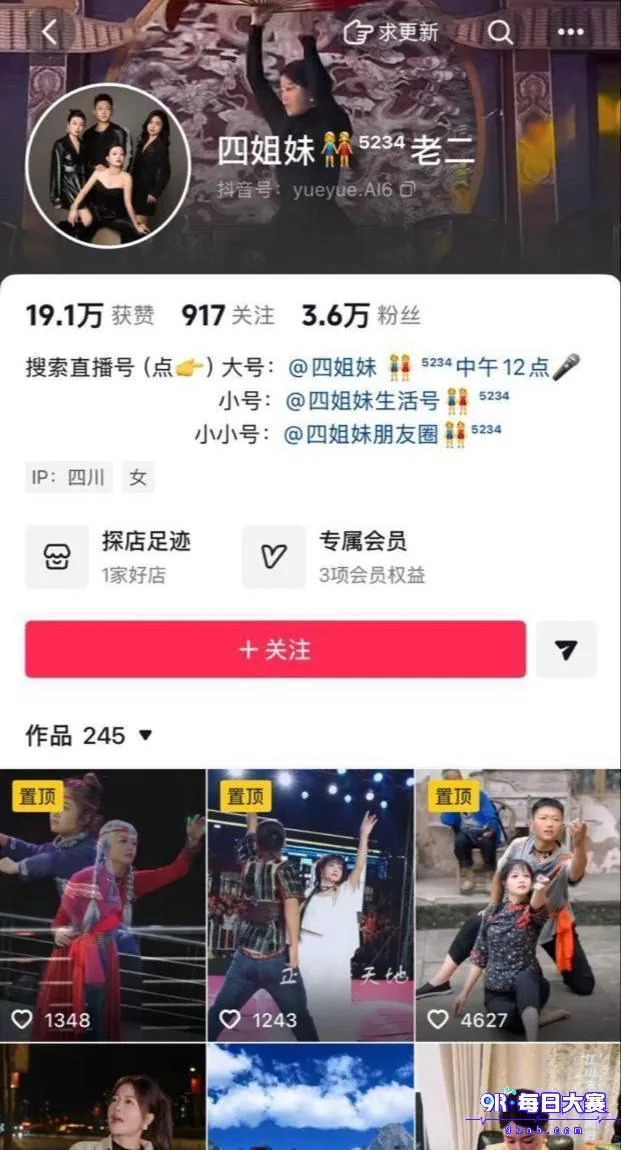Screen dimensions: 621x1150
Task: Open the @四姉妹 中午12点 main account link
Action: [x=434, y=366]
